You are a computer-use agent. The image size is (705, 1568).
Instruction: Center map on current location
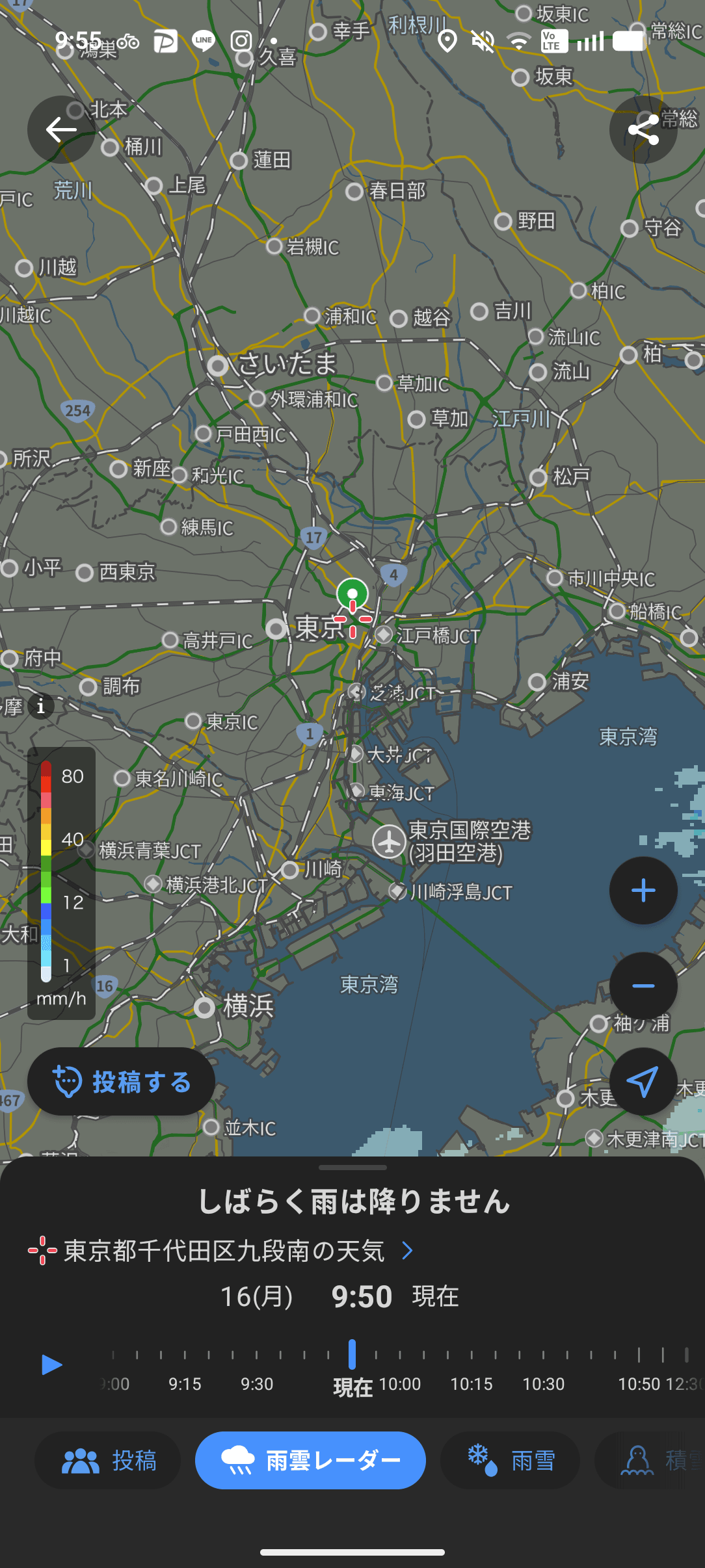point(643,1082)
